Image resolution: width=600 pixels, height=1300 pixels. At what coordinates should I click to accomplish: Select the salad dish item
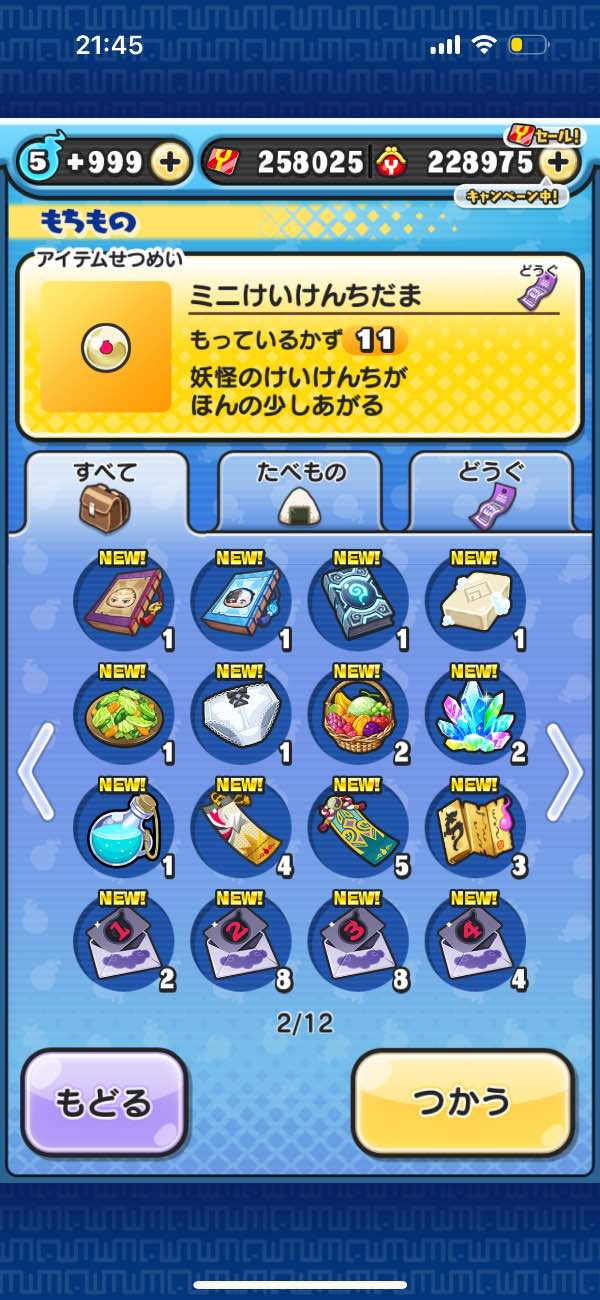tap(124, 715)
